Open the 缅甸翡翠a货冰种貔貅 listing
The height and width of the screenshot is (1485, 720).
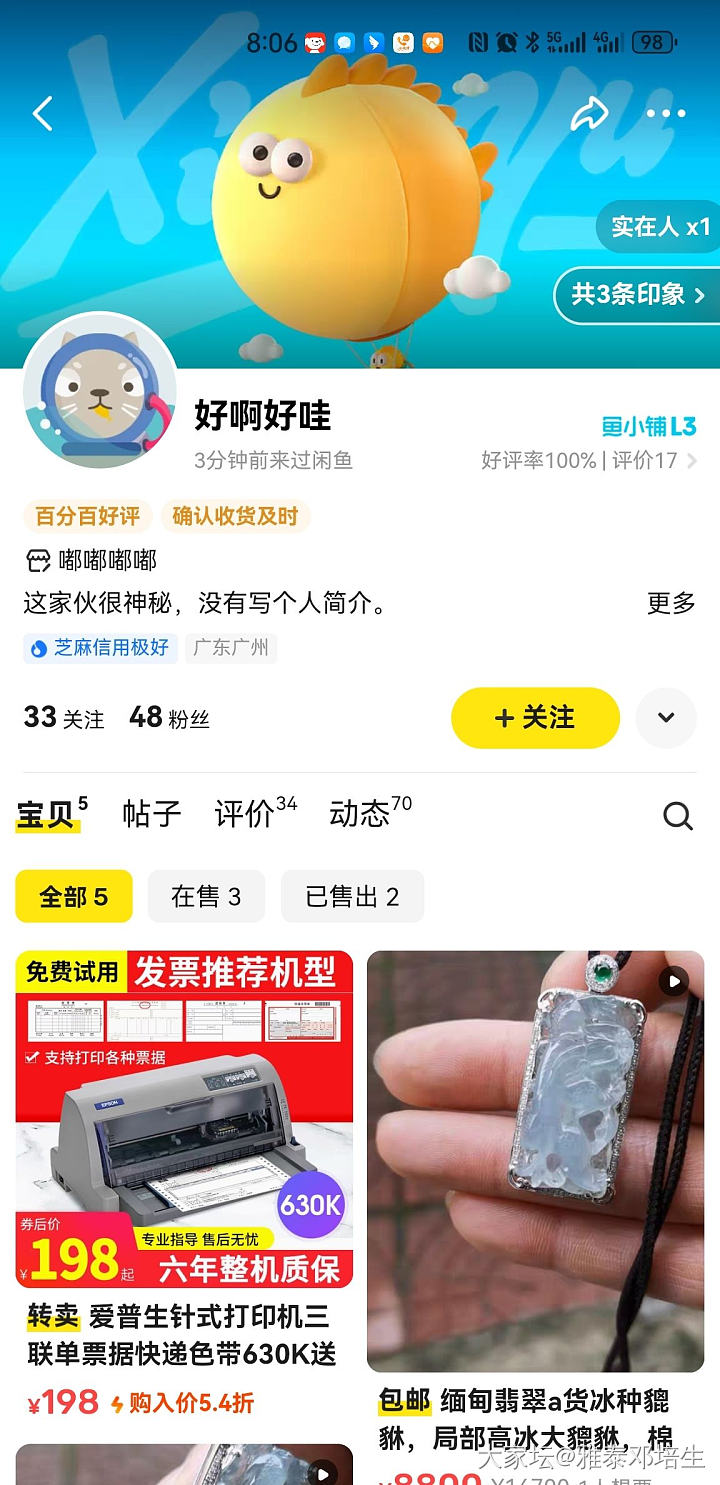pos(535,1160)
